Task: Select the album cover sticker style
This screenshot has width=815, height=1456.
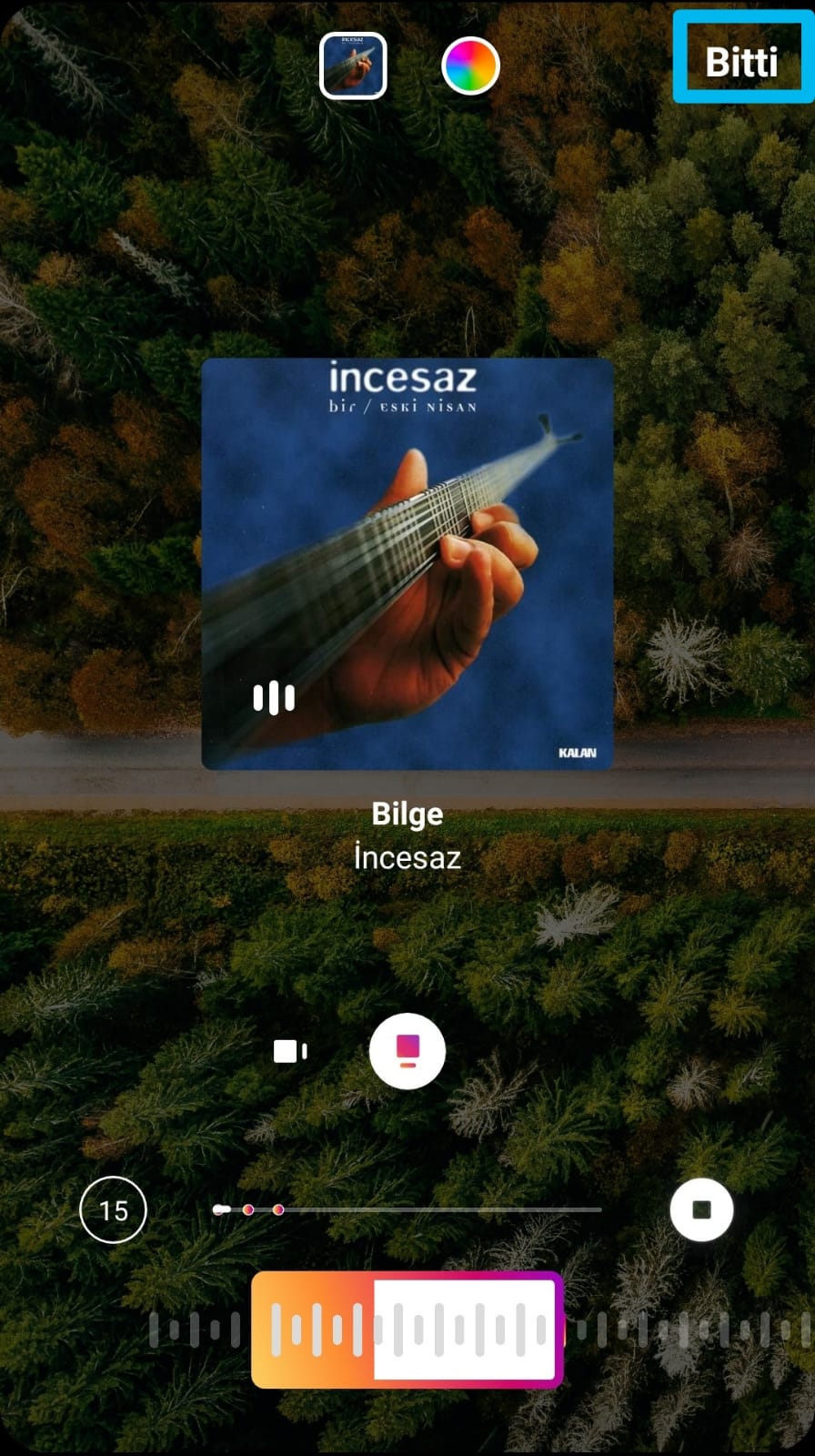Action: 353,66
